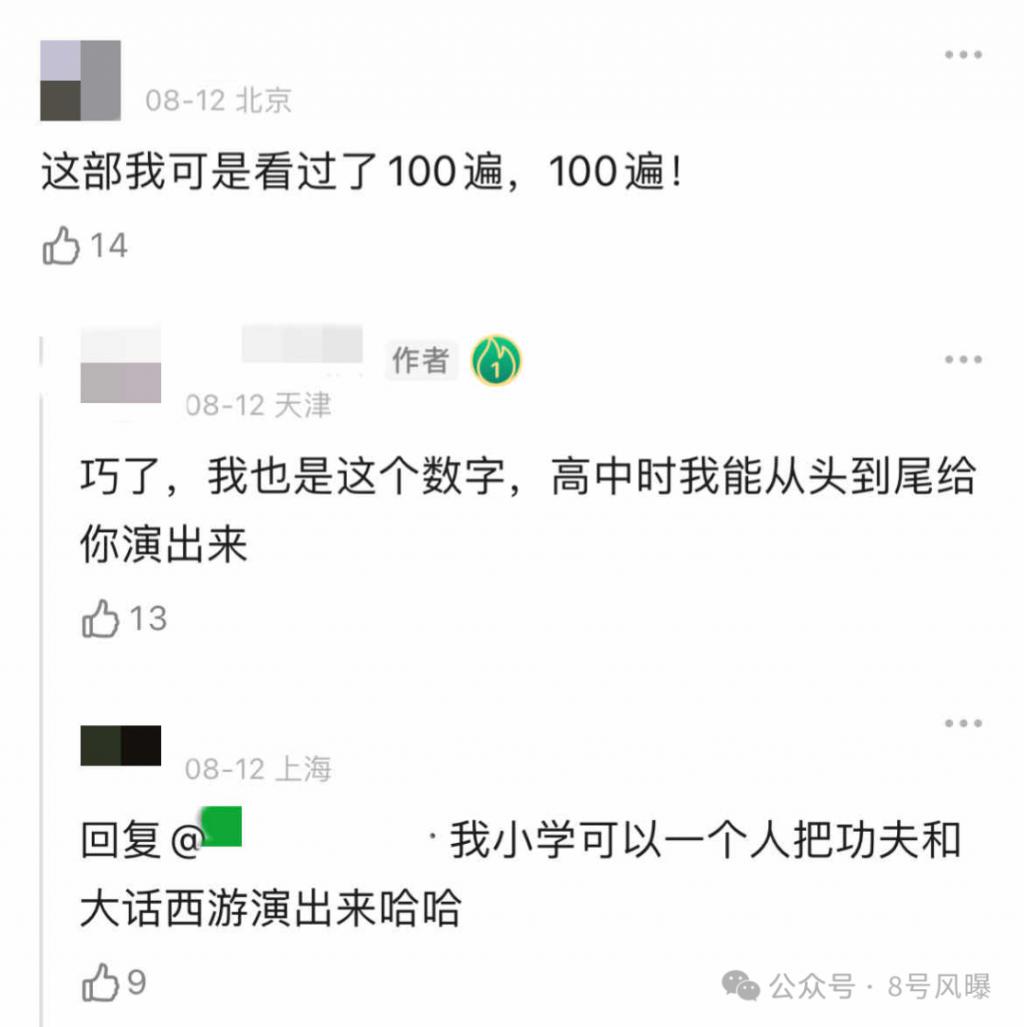Open the Beijing commenter's profile avatar
This screenshot has height=1027, width=1024.
[80, 80]
